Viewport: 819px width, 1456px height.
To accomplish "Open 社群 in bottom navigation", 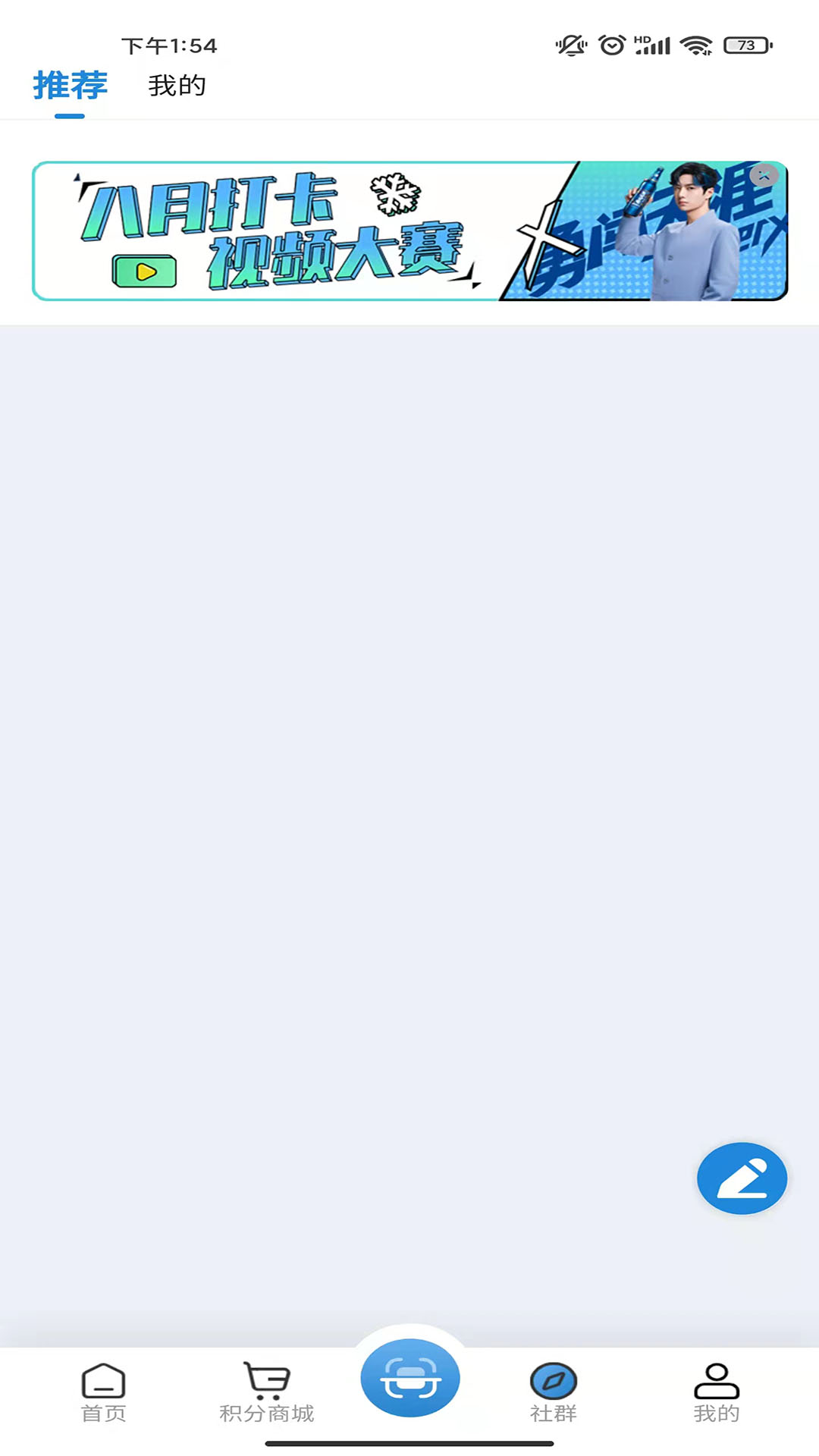I will pos(554,1392).
